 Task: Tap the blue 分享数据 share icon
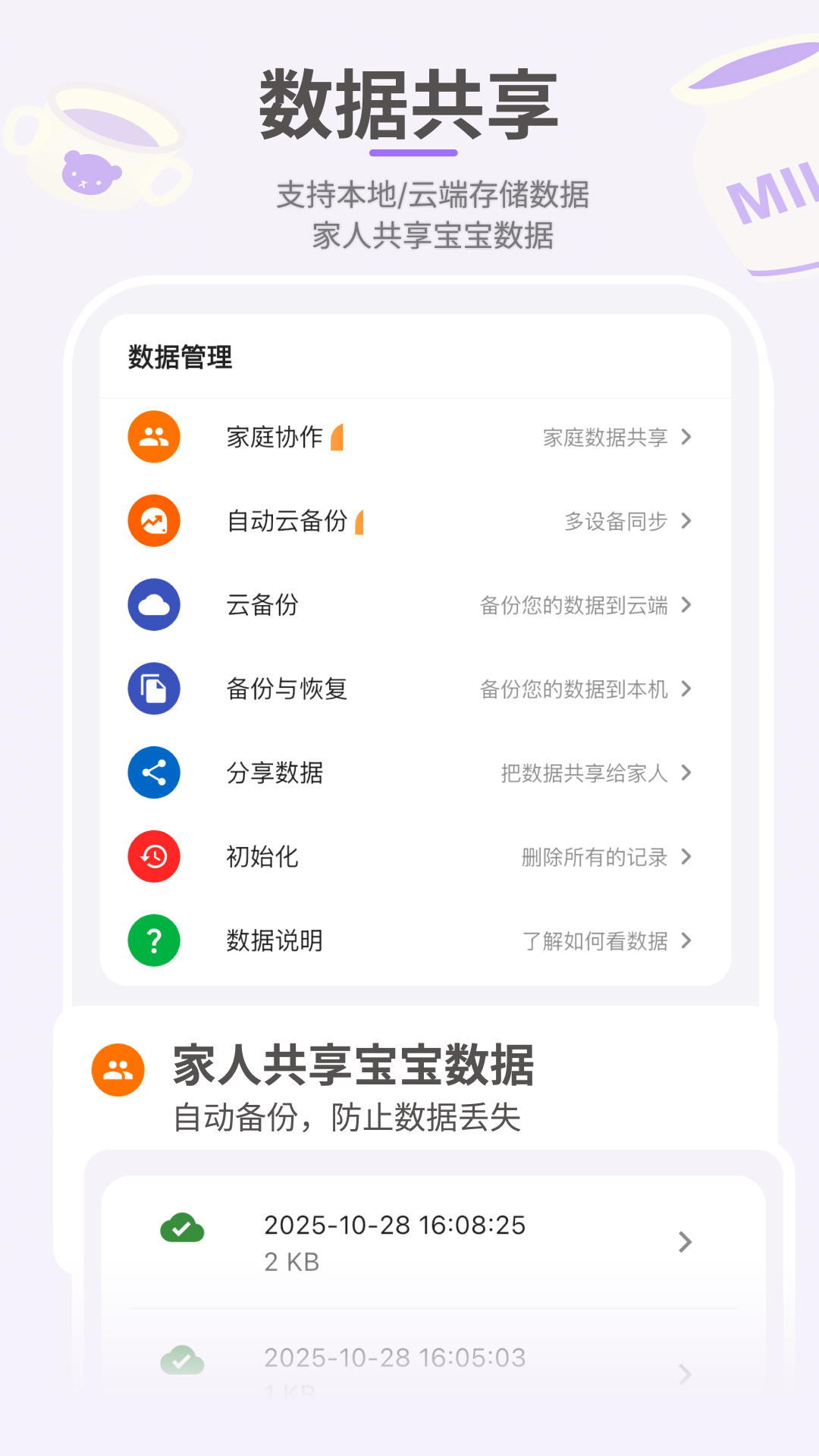click(x=153, y=773)
